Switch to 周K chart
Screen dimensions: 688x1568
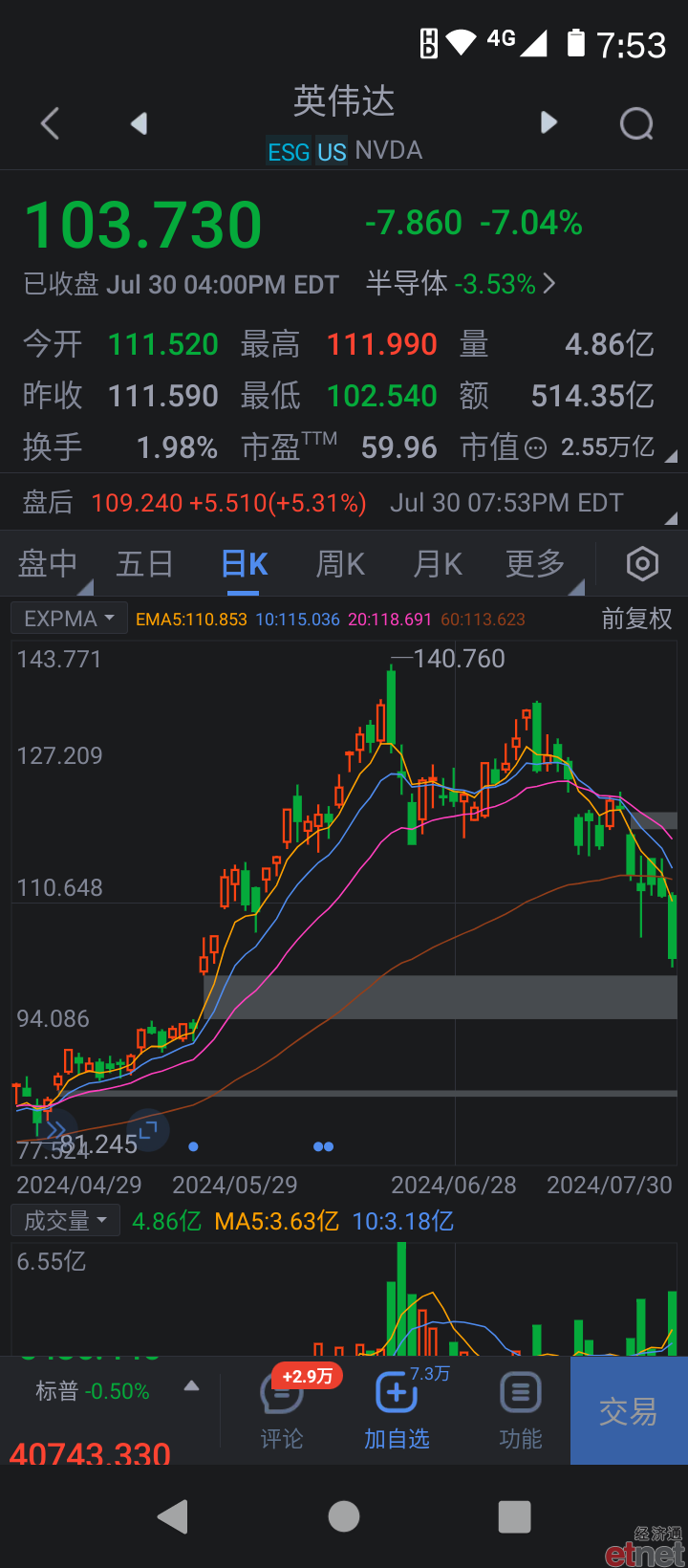[x=340, y=564]
